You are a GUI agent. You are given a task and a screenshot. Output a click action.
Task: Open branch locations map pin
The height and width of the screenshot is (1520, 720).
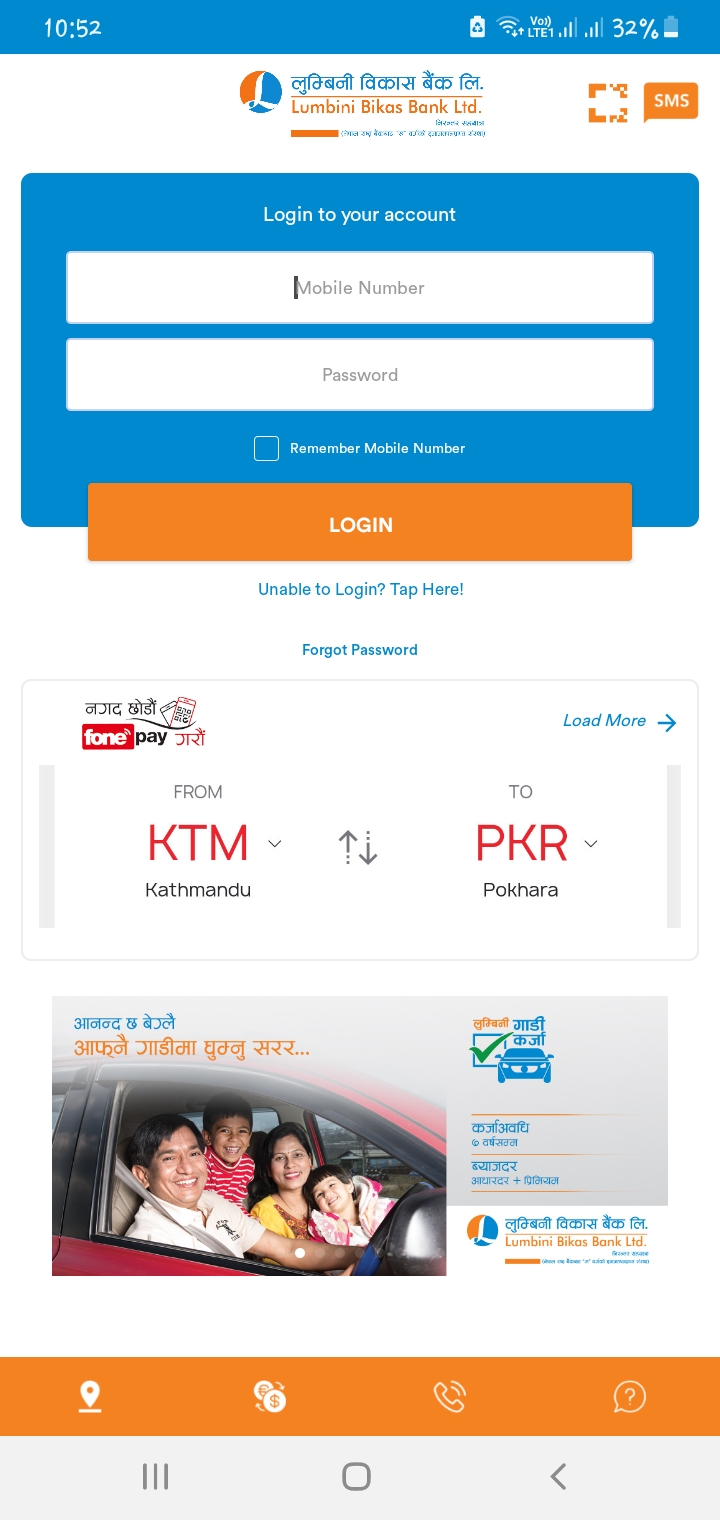point(90,1396)
